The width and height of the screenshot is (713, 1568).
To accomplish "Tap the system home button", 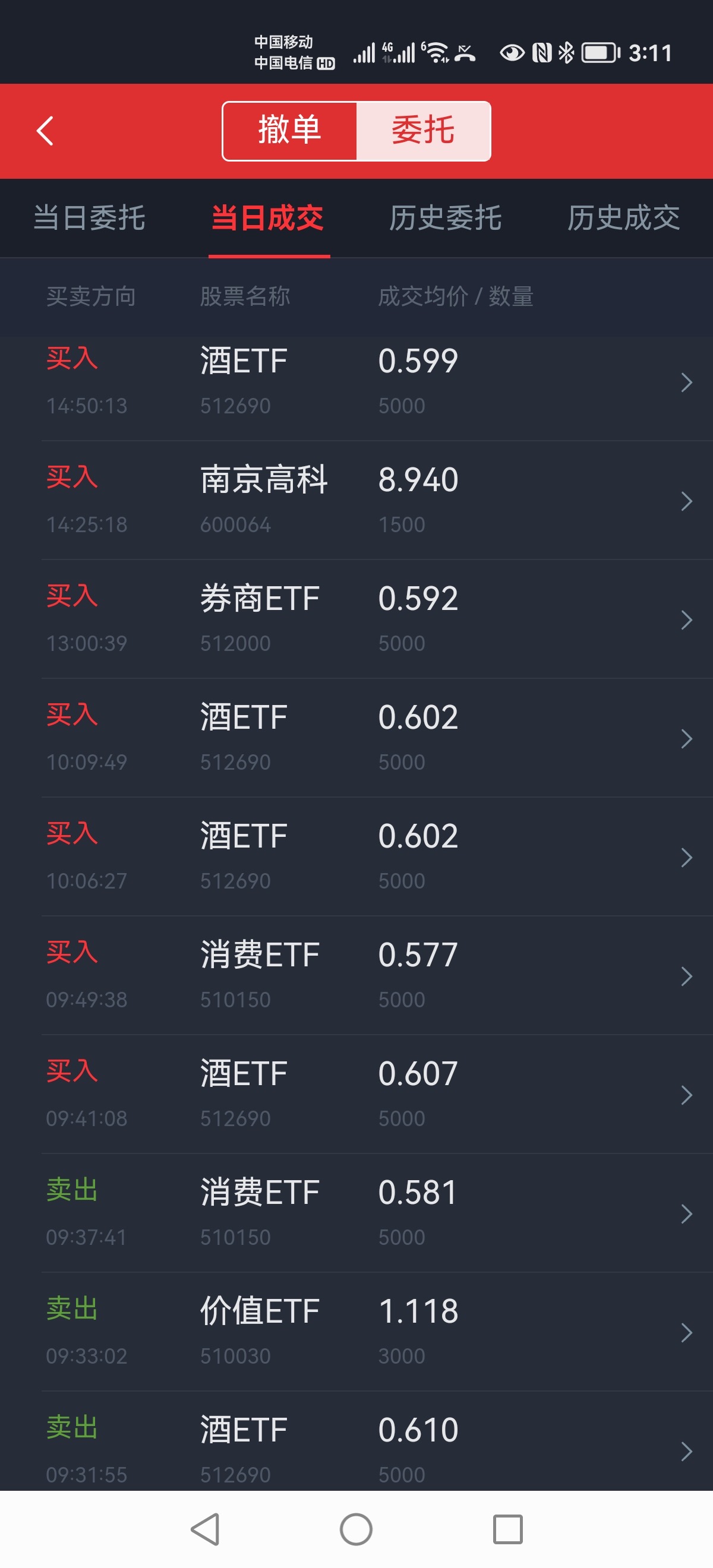I will [356, 1529].
